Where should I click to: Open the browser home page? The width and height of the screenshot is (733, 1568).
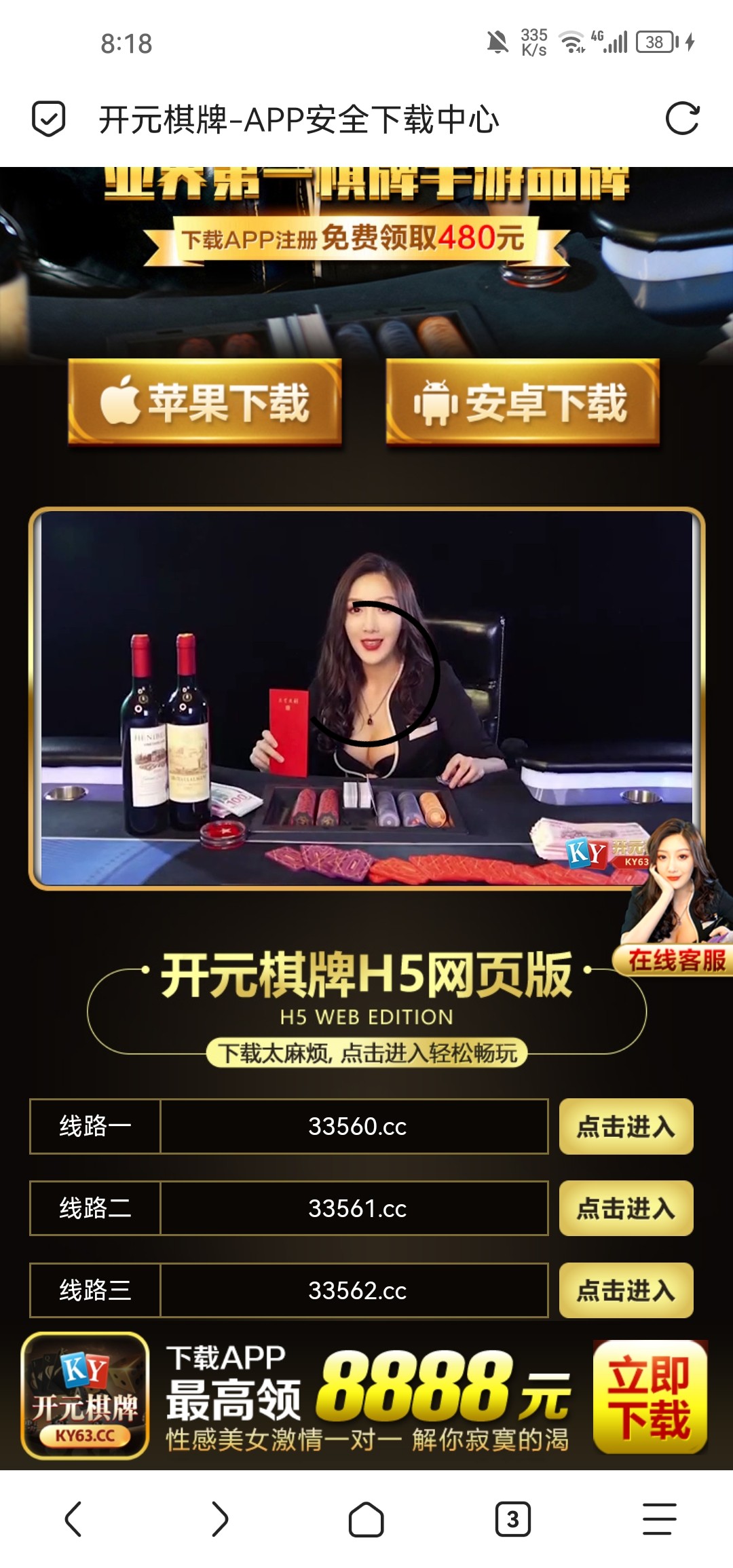[x=366, y=1518]
